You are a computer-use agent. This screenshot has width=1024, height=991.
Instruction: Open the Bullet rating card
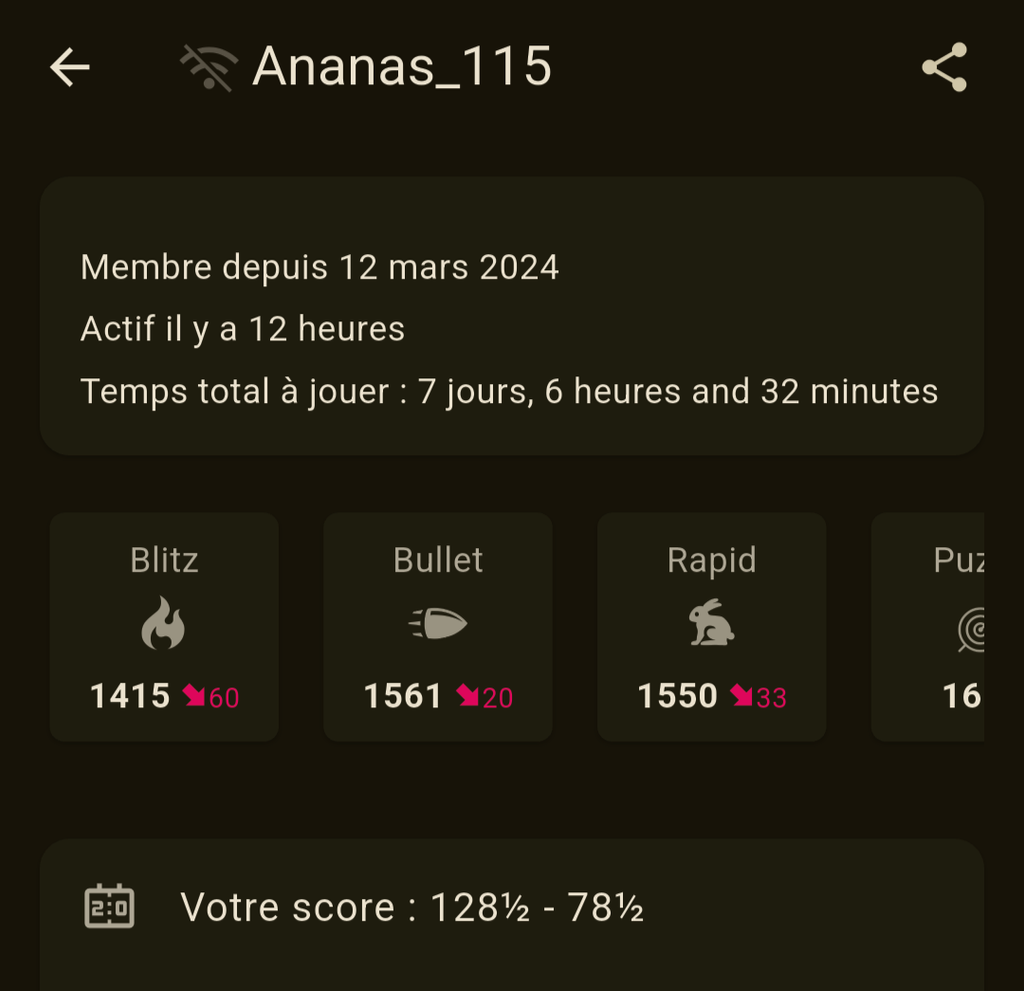(x=438, y=627)
